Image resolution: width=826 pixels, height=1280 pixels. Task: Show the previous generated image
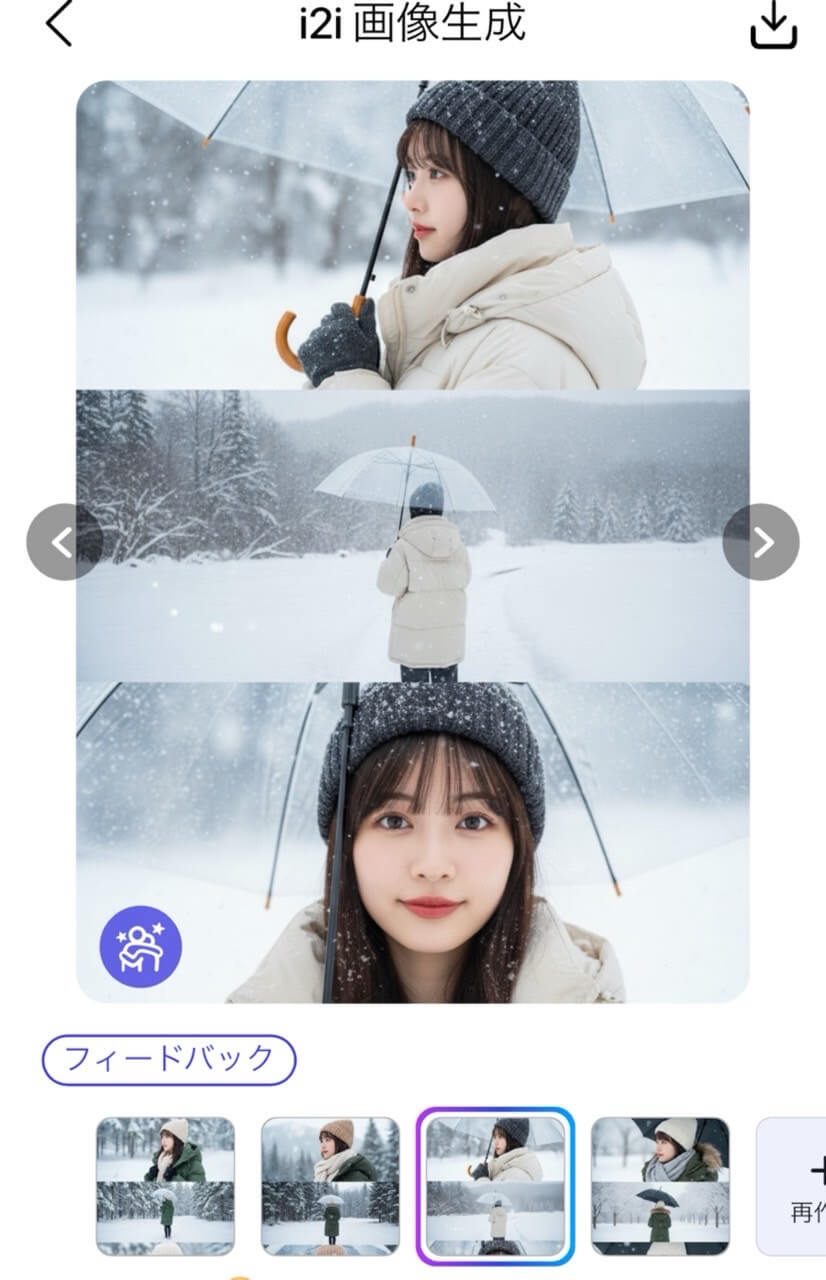coord(63,542)
